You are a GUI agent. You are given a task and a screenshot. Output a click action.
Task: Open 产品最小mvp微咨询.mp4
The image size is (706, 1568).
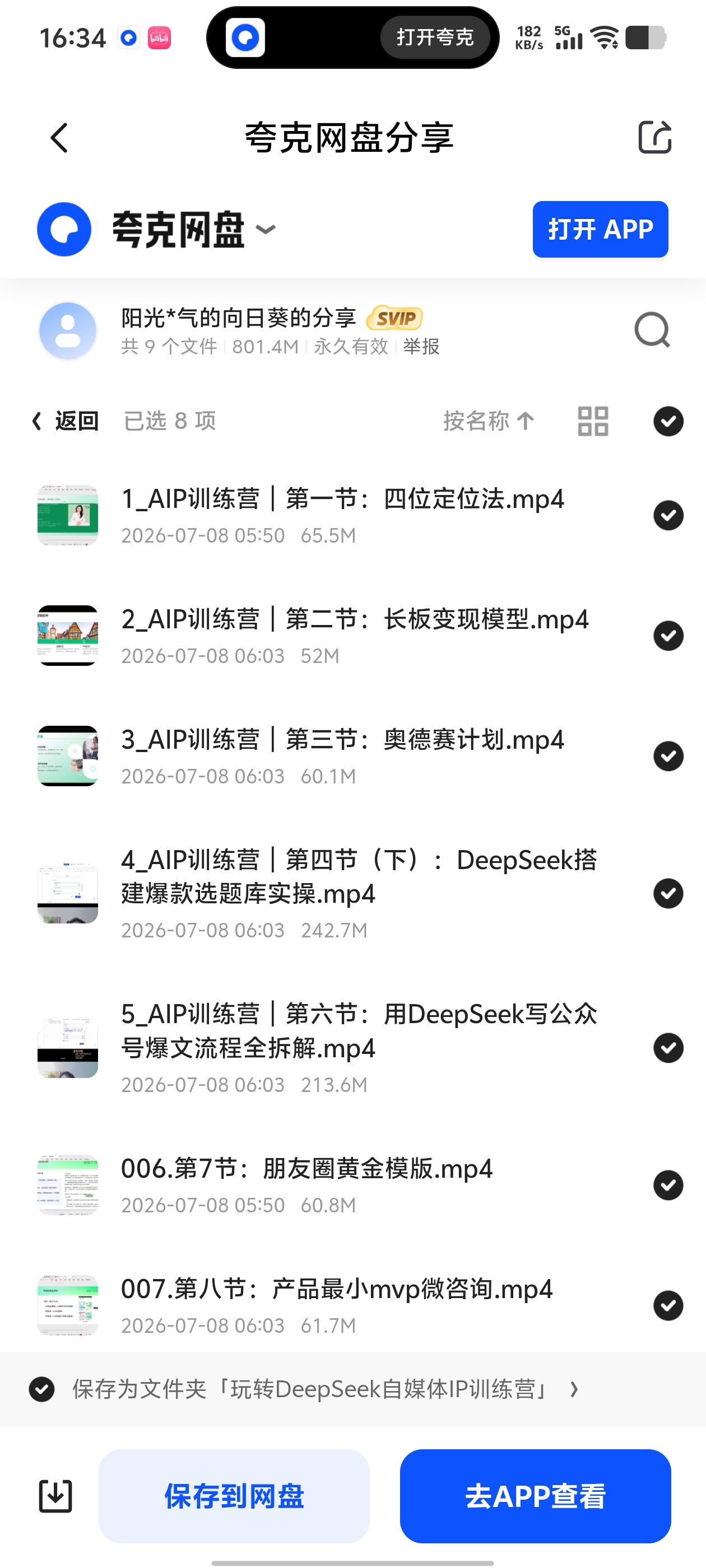coord(337,1289)
